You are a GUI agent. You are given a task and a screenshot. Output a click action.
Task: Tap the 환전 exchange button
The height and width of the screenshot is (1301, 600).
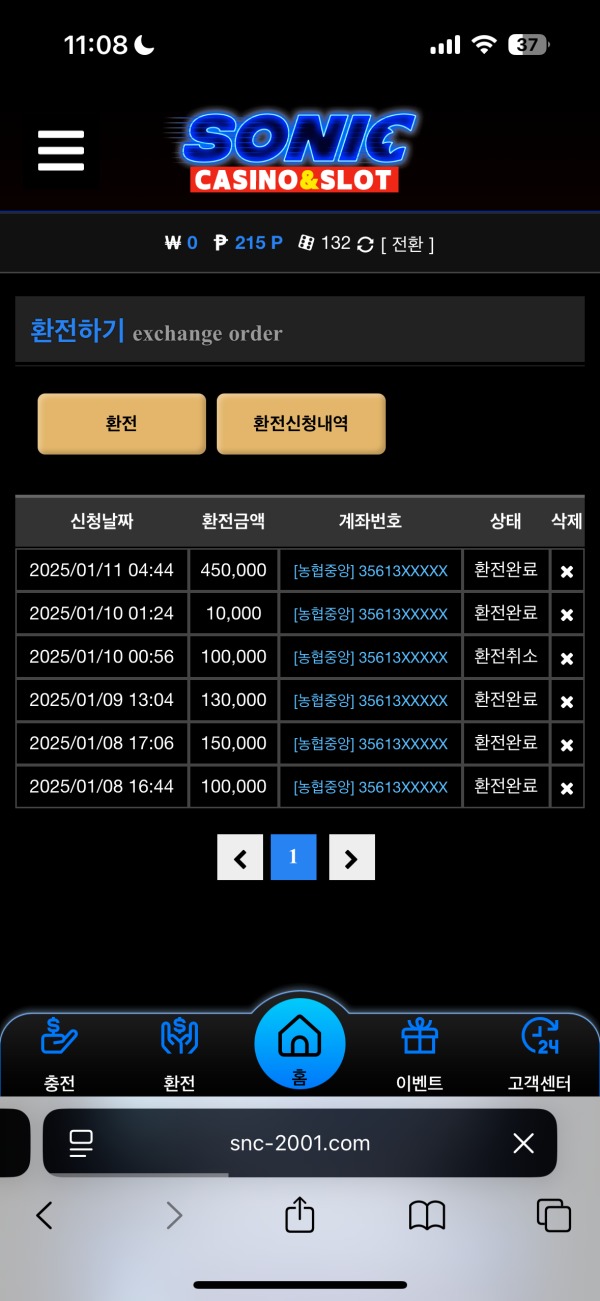click(x=121, y=424)
